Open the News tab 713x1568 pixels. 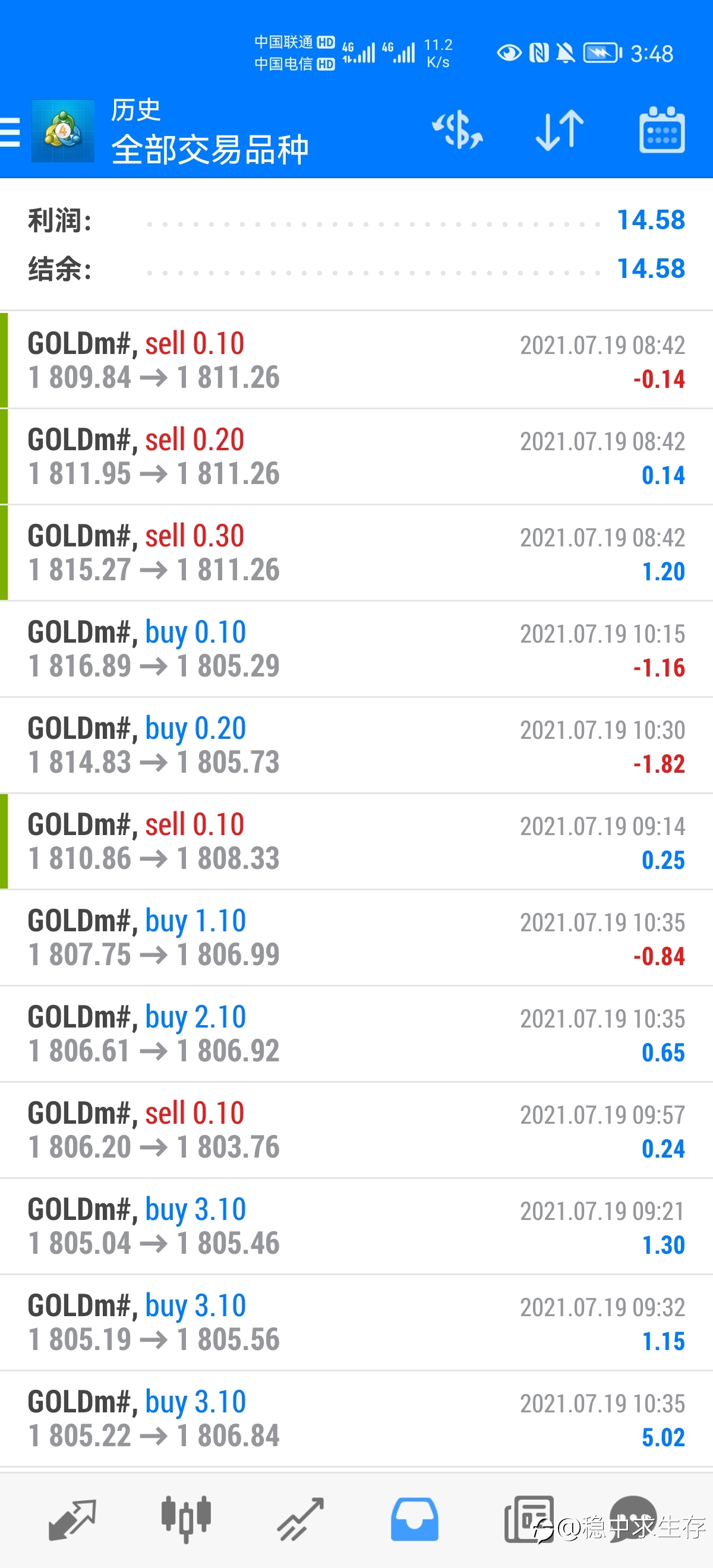(528, 1519)
